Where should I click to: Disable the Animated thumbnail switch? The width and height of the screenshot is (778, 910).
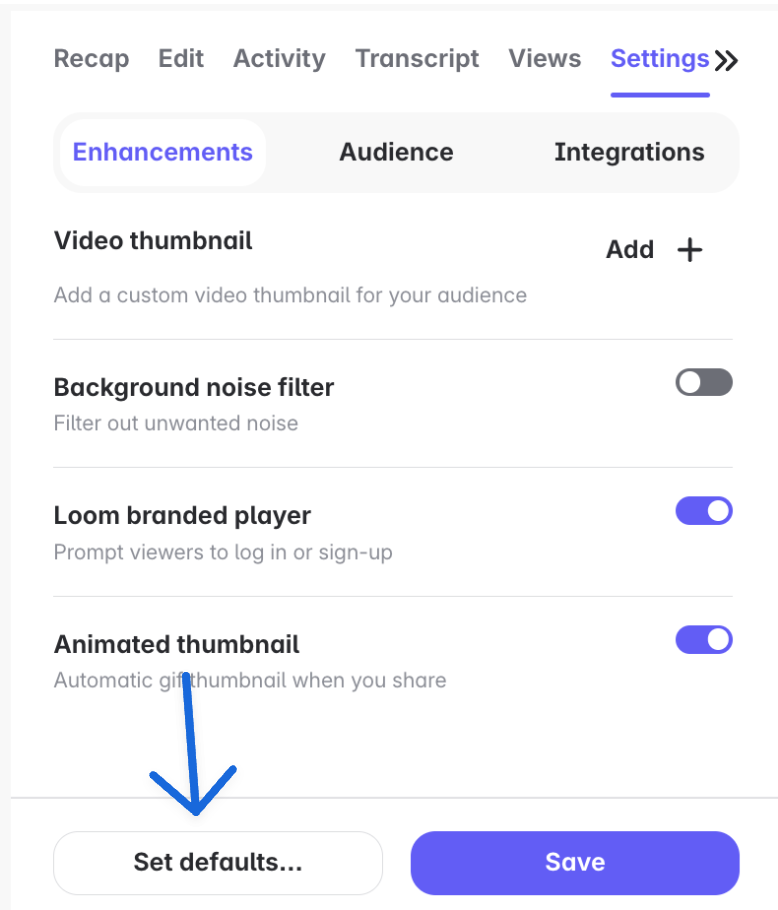(x=704, y=640)
